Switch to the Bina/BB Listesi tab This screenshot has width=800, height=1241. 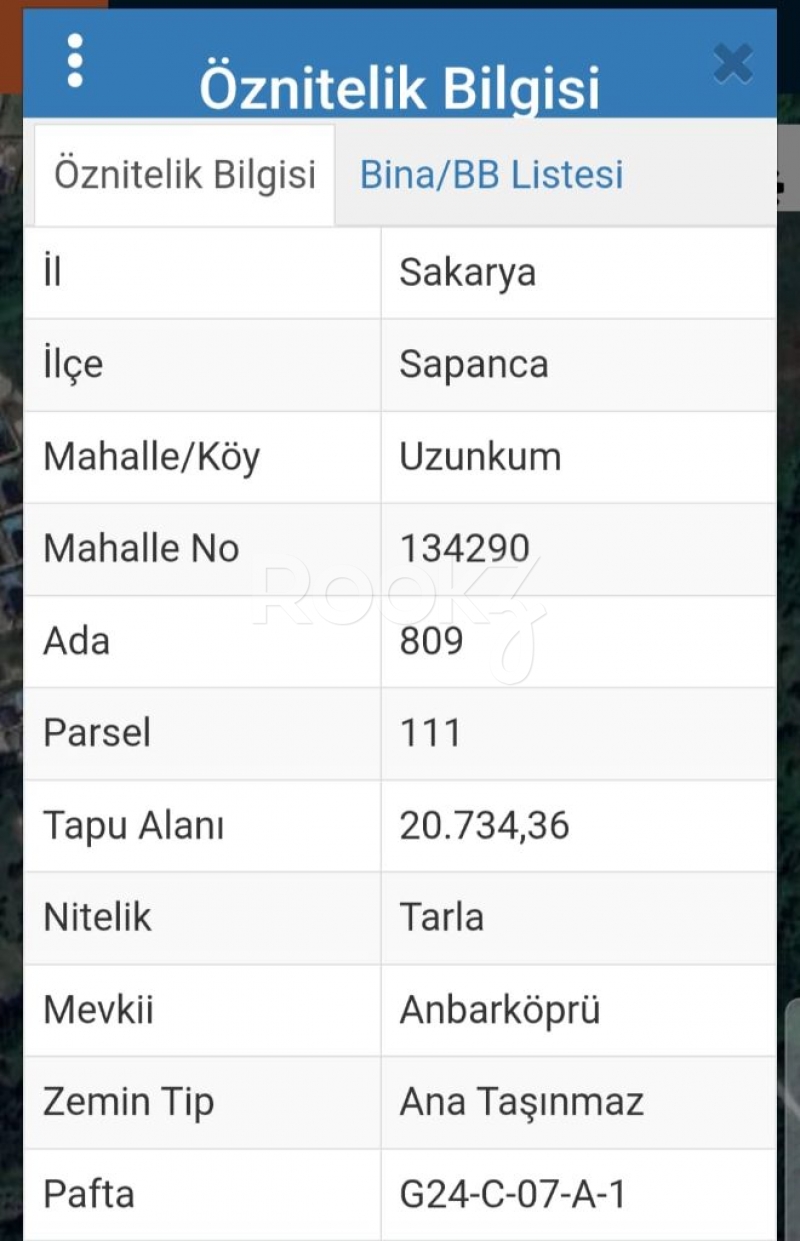(491, 175)
